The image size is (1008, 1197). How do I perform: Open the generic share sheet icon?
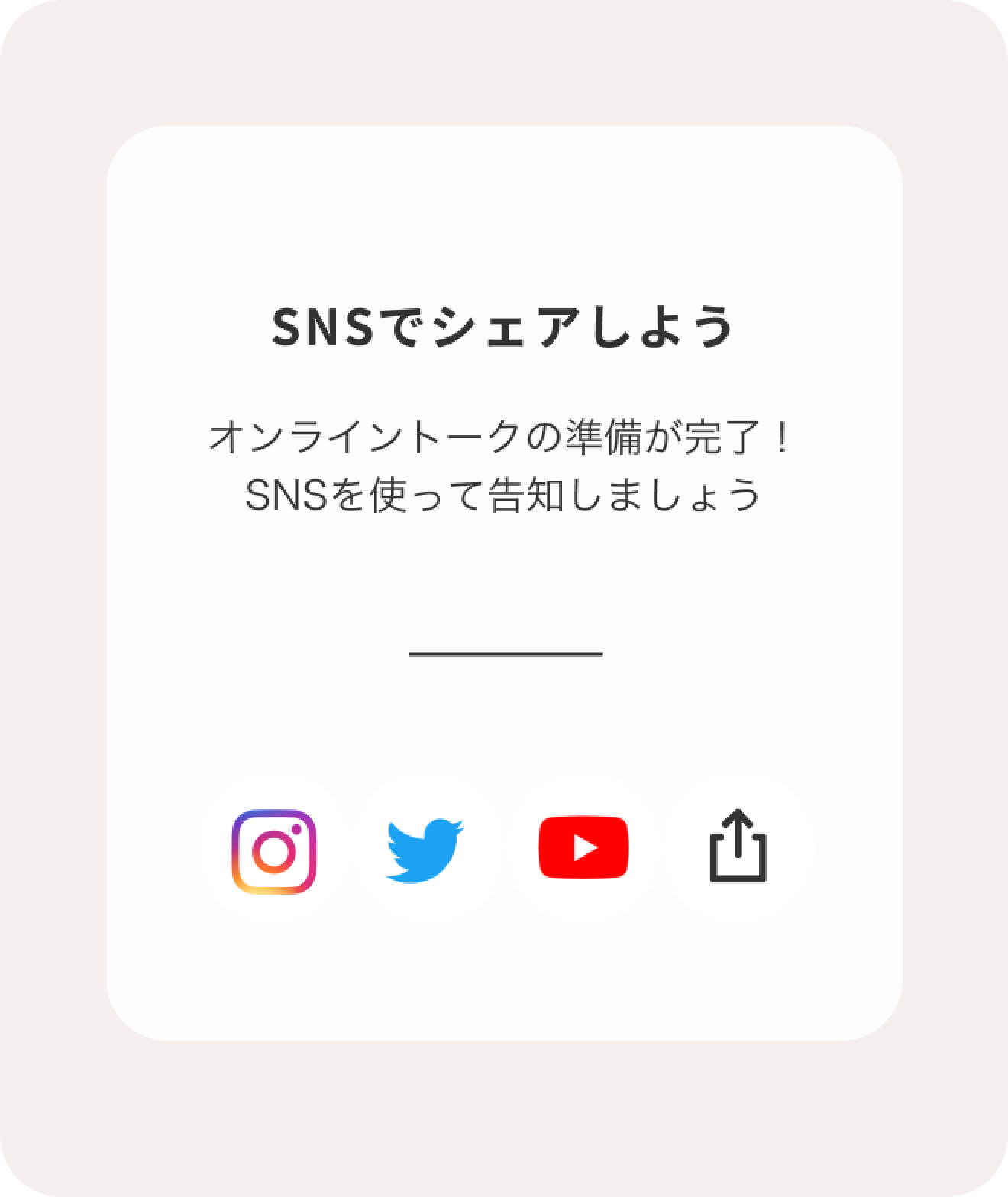tap(738, 847)
